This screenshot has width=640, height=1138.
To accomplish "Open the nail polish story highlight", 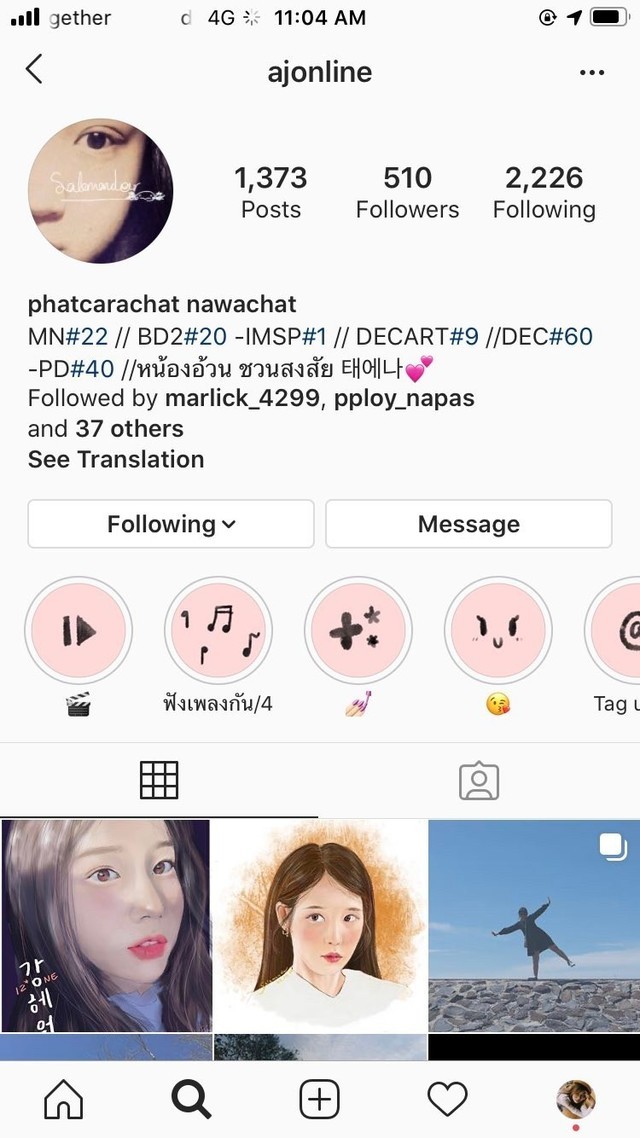I will pyautogui.click(x=358, y=631).
